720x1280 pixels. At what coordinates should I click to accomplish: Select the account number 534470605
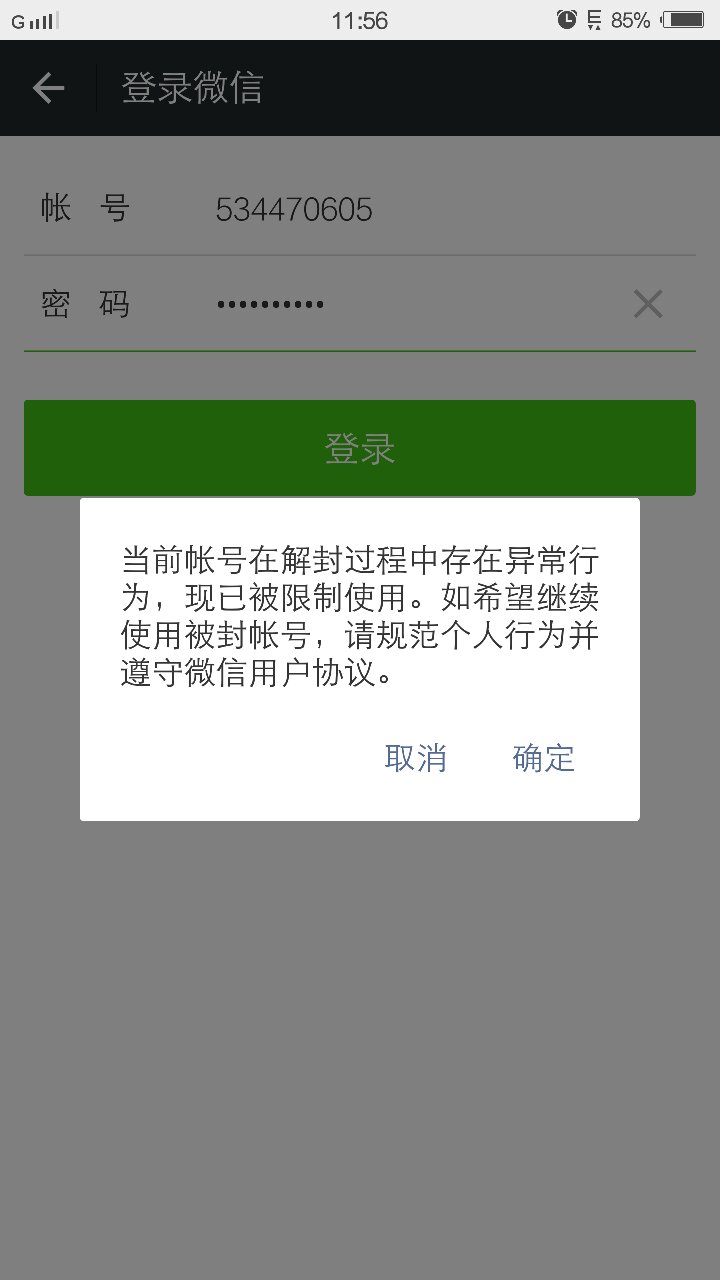coord(295,209)
